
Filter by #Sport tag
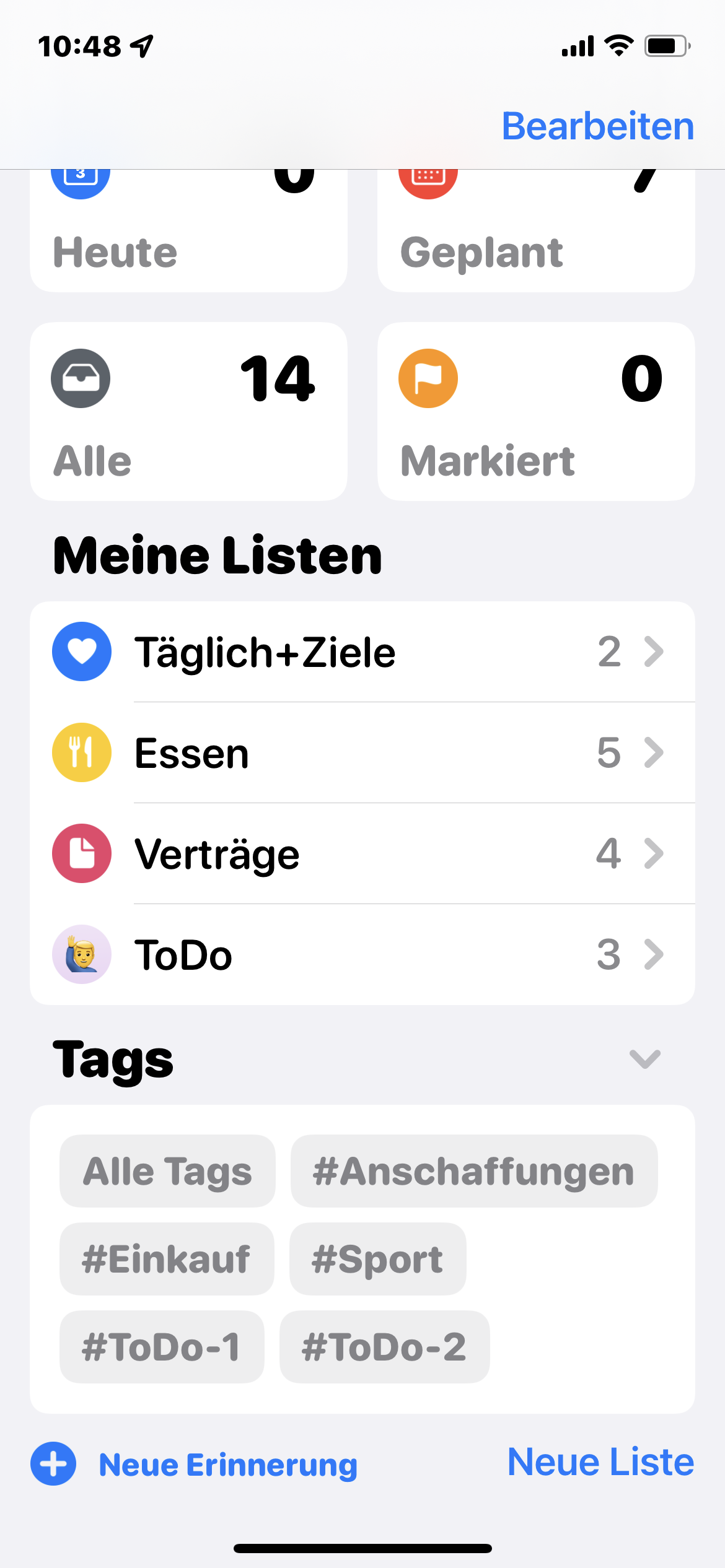pos(377,1259)
